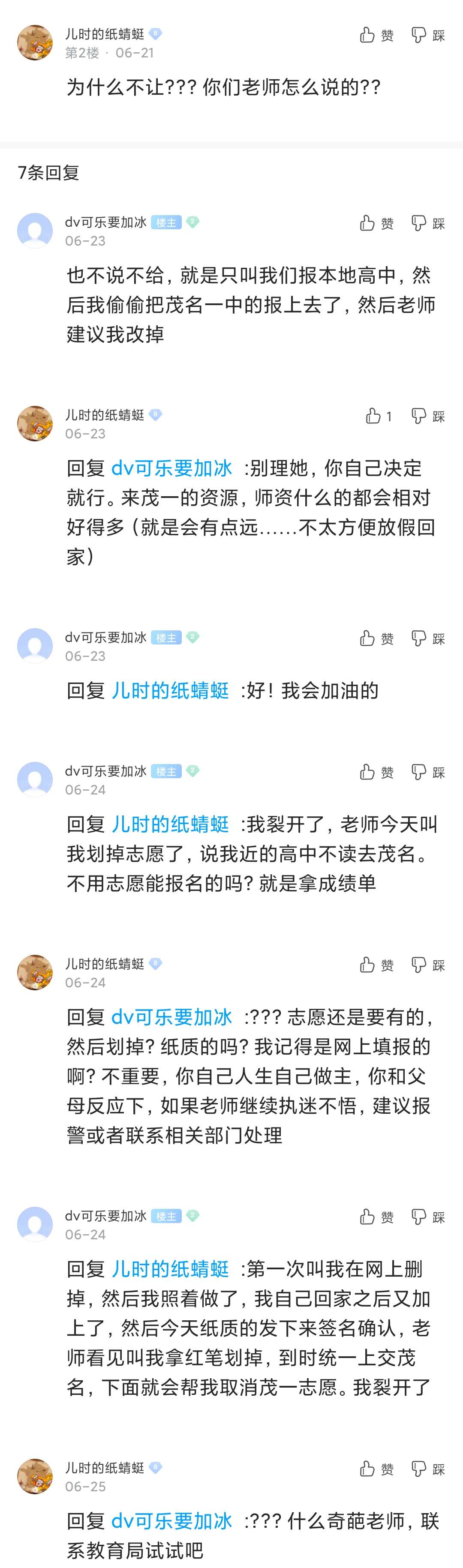
Task: Tap the 儿时的纸蜻蜓 mention in 好！我会加油的 reply
Action: coord(170,691)
